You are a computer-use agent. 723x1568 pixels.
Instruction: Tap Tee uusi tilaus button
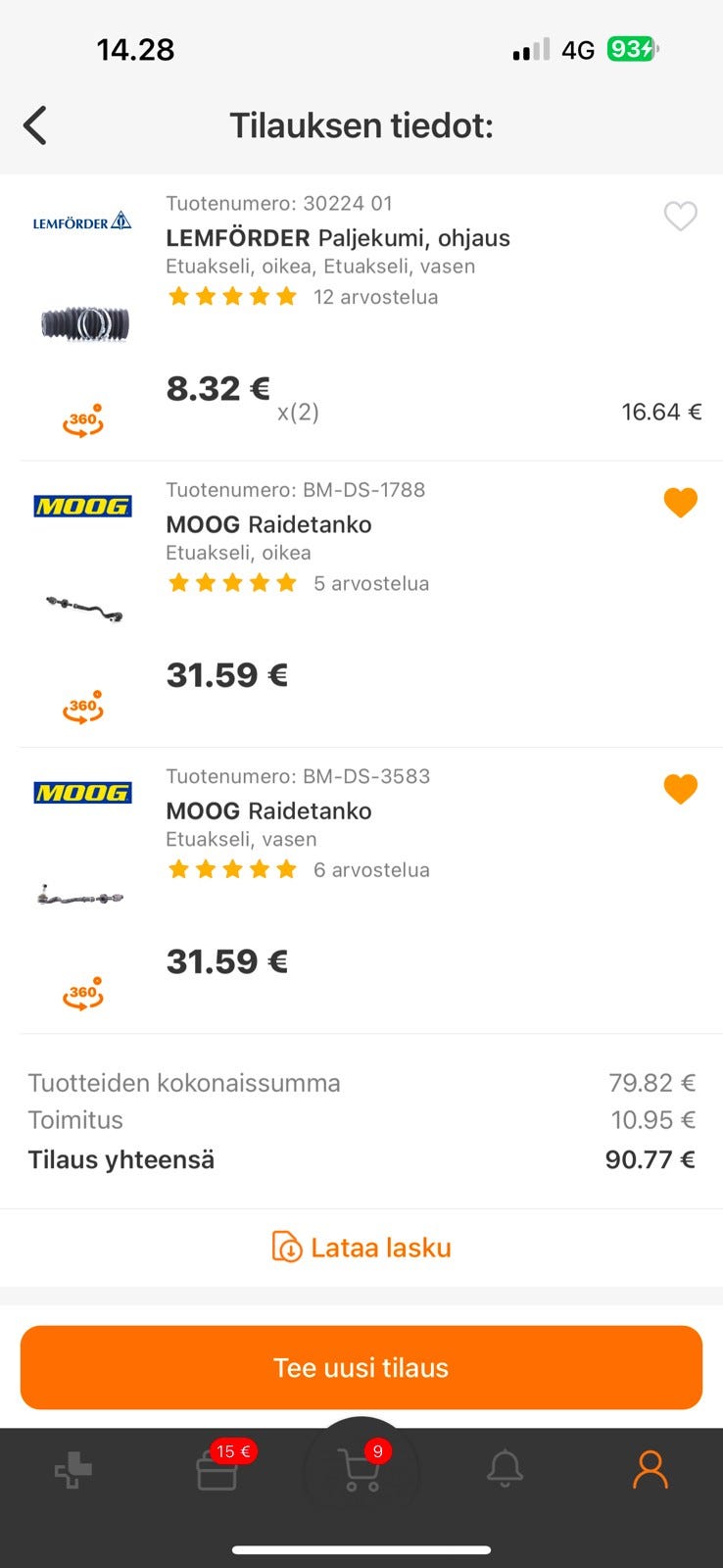point(361,1367)
